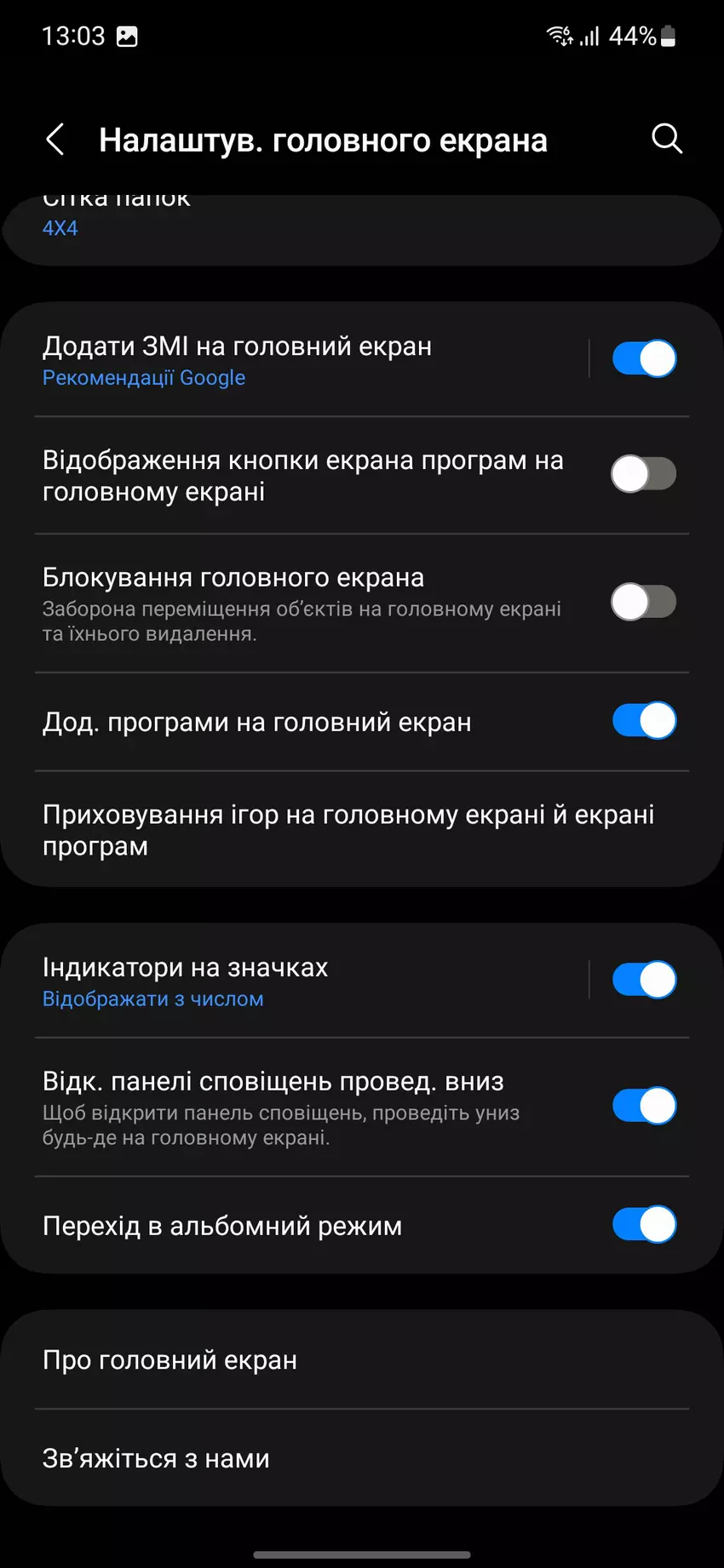The height and width of the screenshot is (1568, 724).
Task: Turn off Додати ЗМІ на головний екран switch
Action: point(644,358)
